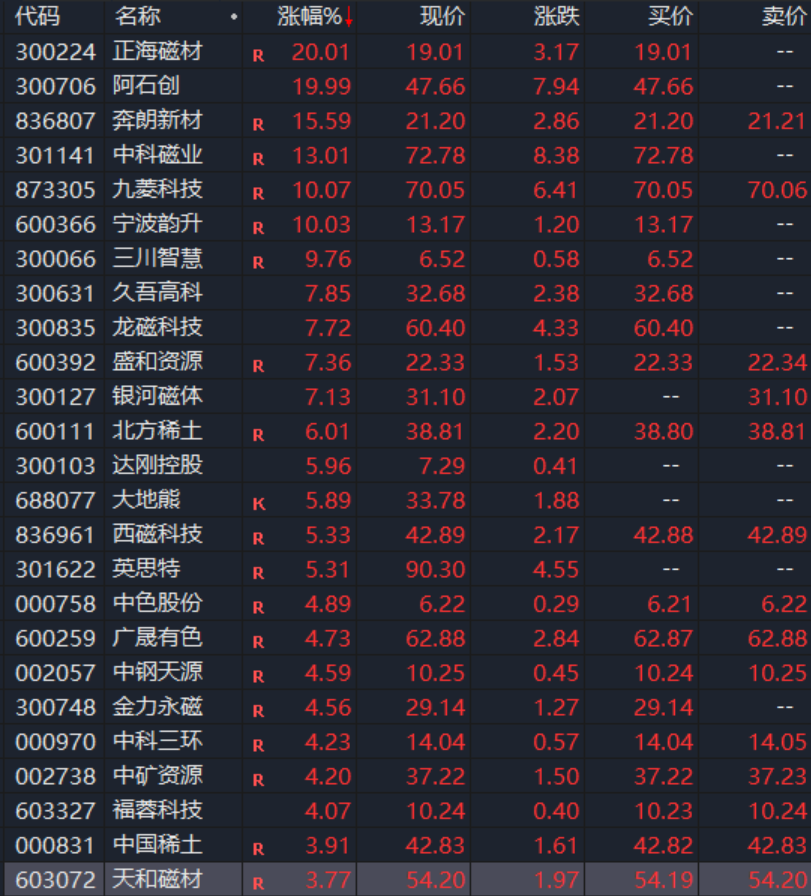View 北方稀土 quote row

(x=157, y=431)
